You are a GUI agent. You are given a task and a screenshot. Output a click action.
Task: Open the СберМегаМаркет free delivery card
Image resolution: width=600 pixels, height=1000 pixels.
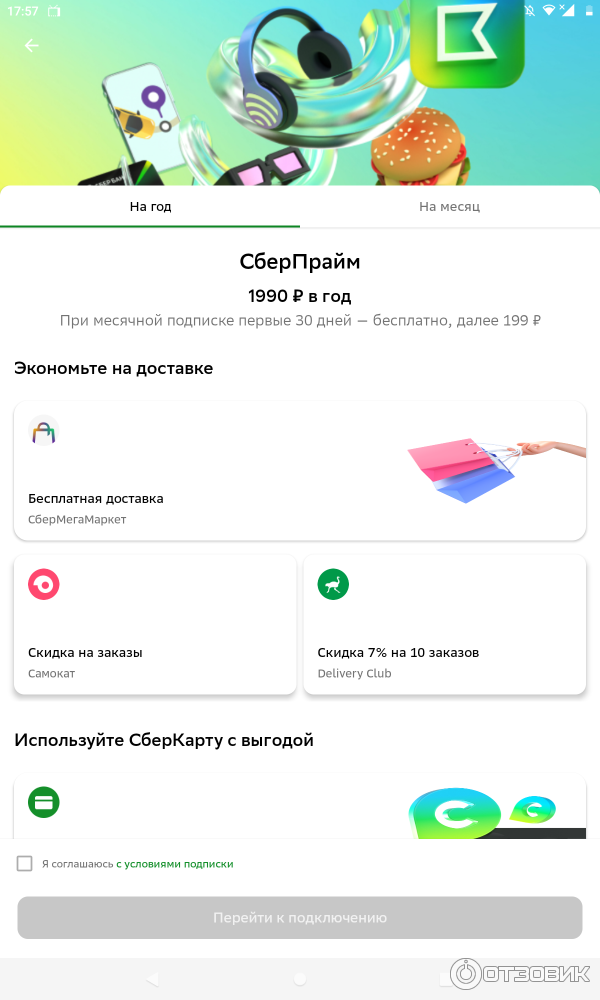pyautogui.click(x=300, y=471)
